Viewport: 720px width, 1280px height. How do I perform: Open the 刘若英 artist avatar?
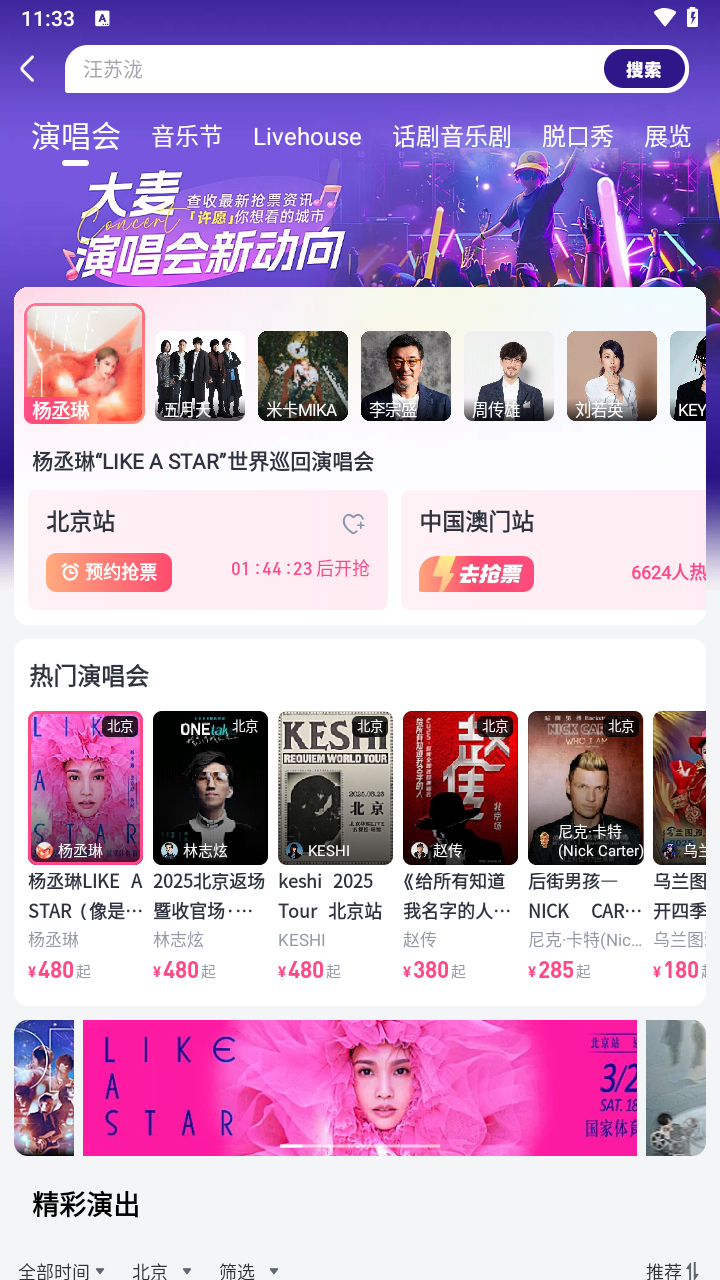611,375
